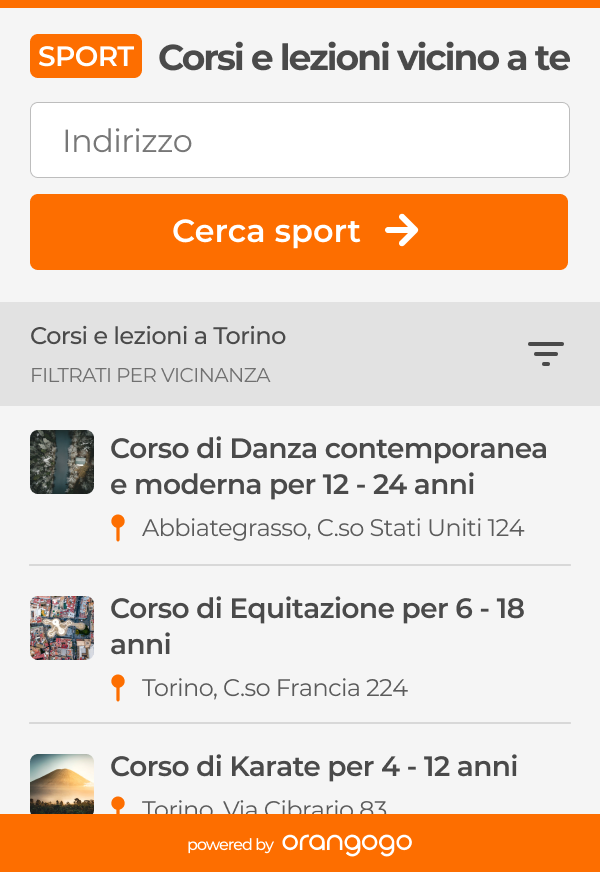Screen dimensions: 600x872
Task: Open Corso di Danza contemporanea e moderna
Action: pos(328,466)
